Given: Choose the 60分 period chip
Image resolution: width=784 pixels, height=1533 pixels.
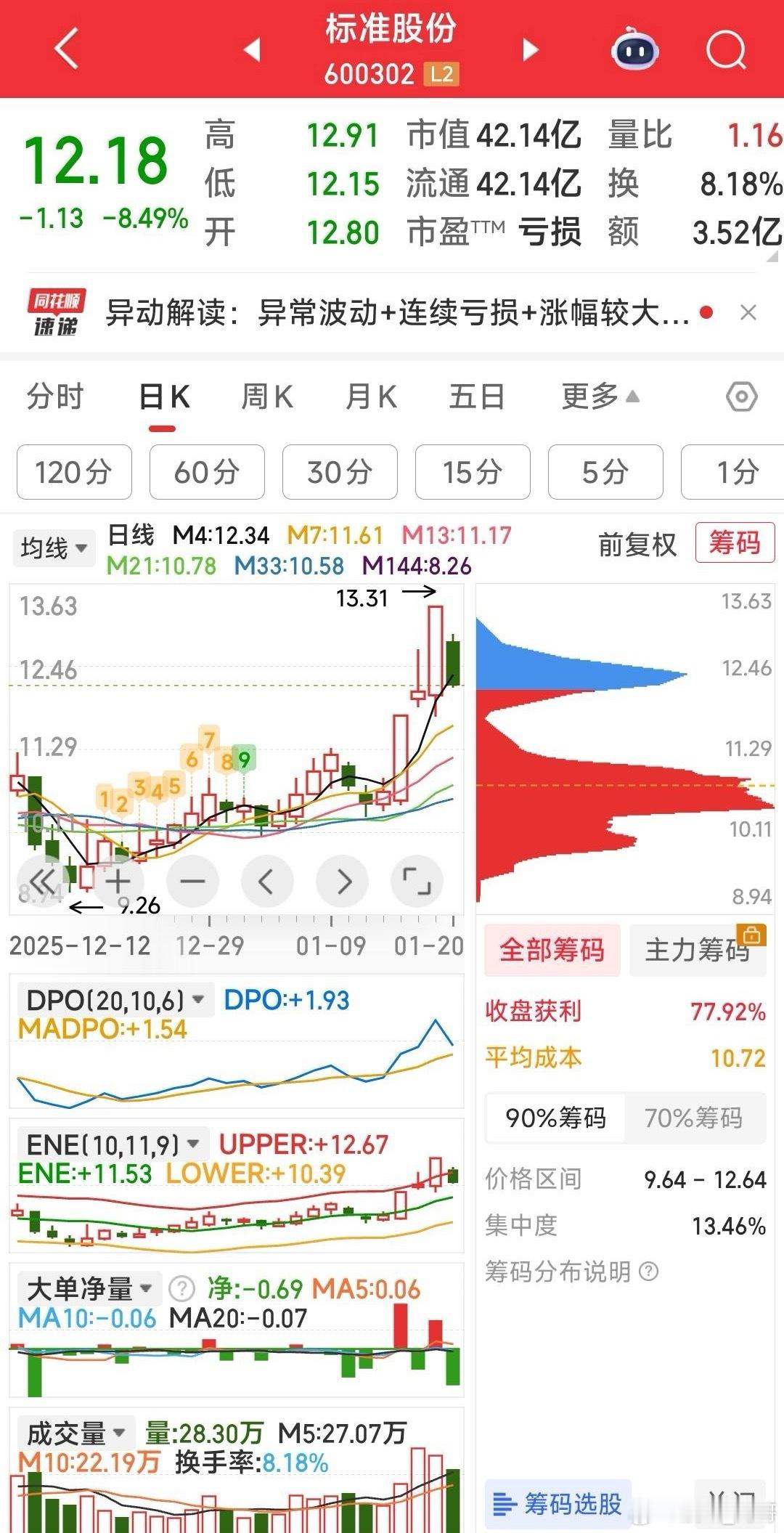Looking at the screenshot, I should [207, 472].
